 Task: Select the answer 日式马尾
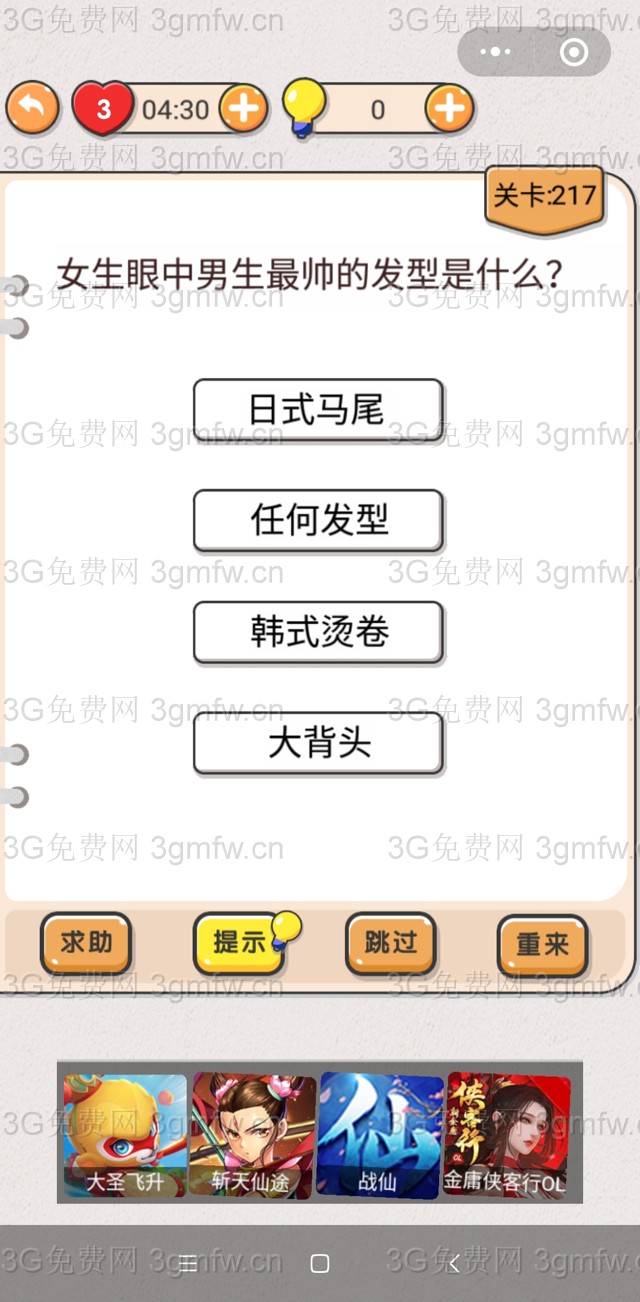click(x=318, y=409)
